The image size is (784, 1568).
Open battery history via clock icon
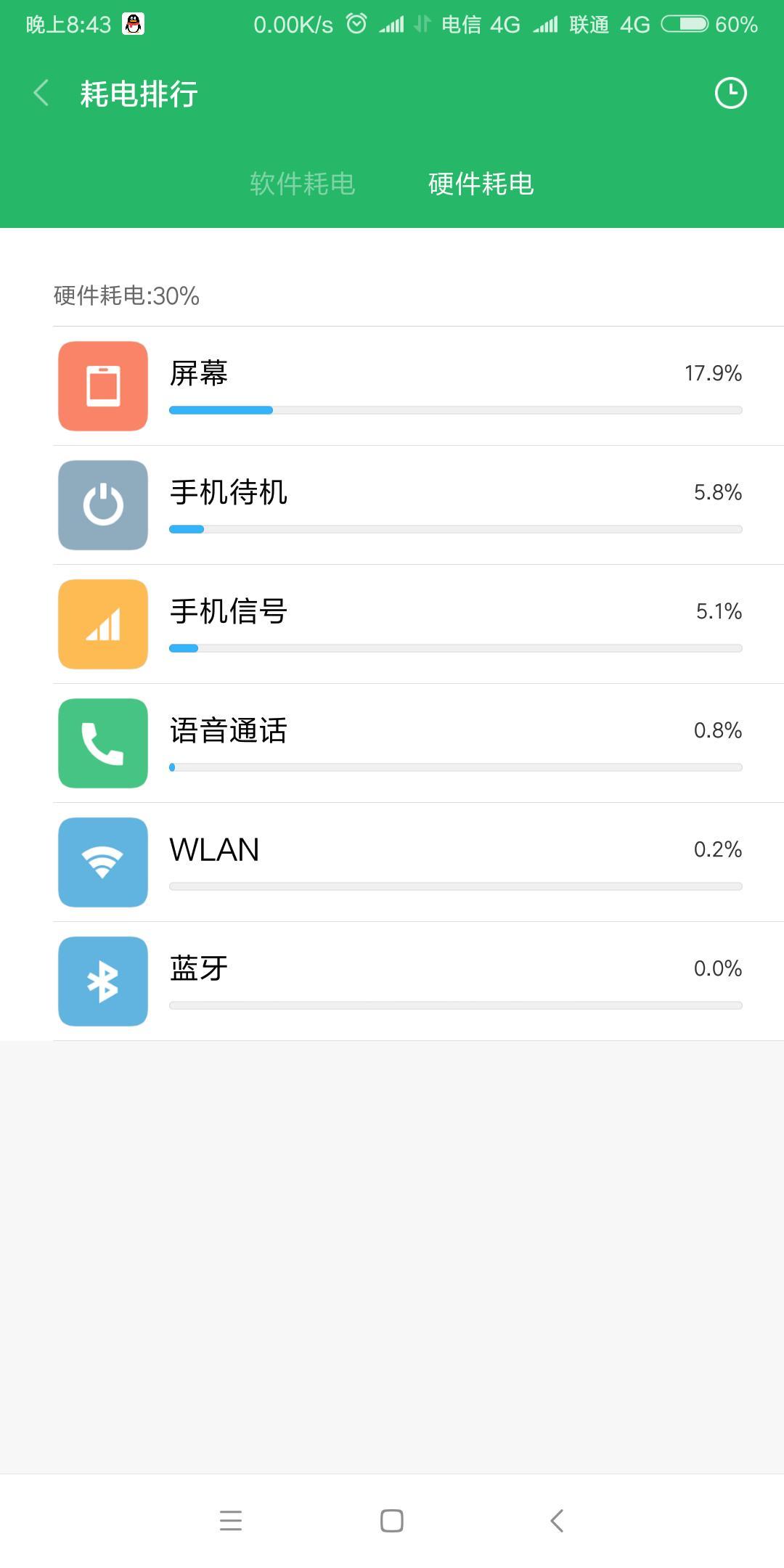(x=732, y=93)
